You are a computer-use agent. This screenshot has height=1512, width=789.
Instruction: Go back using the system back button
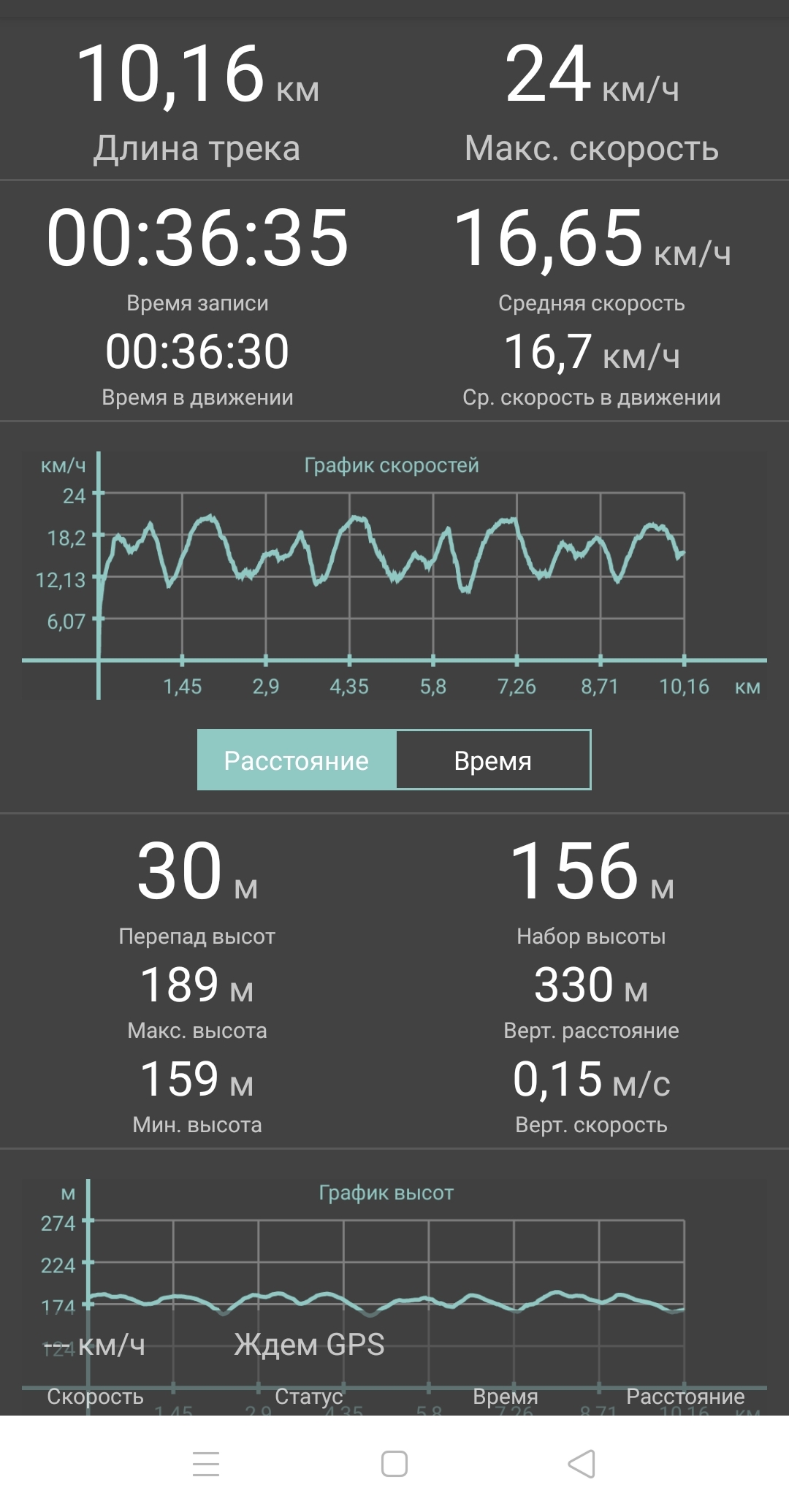click(582, 1464)
